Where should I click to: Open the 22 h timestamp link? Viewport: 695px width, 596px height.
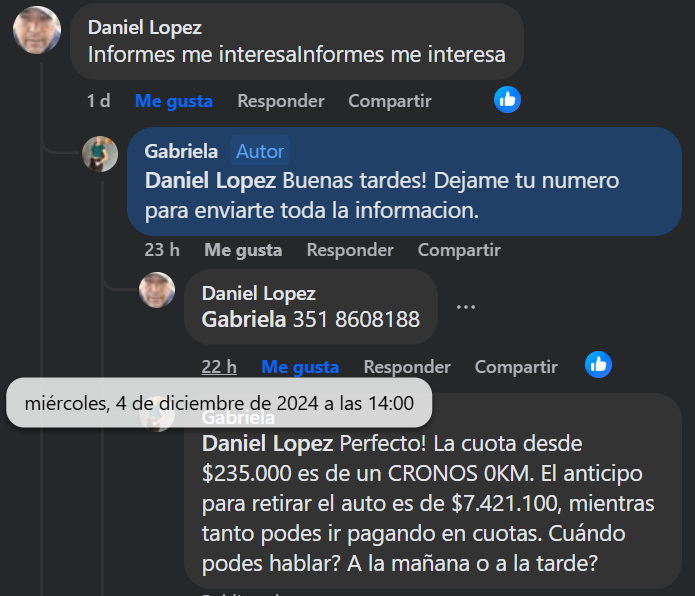coord(219,367)
